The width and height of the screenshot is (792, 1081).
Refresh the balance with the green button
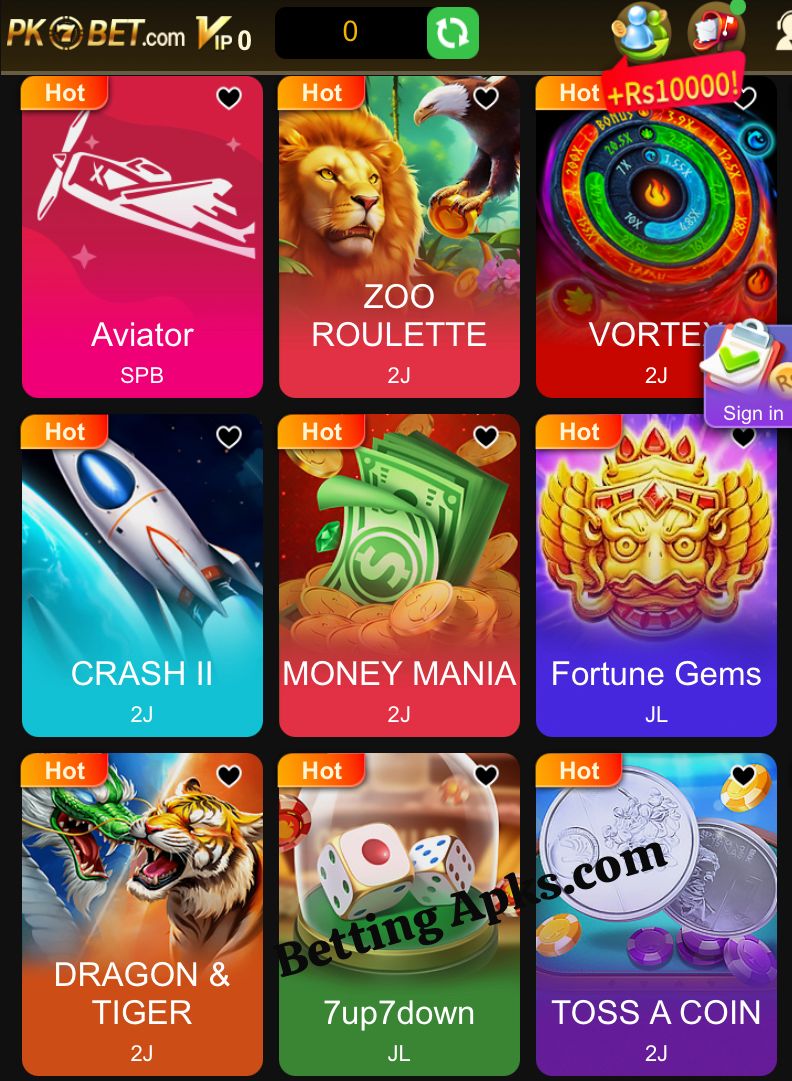click(452, 33)
